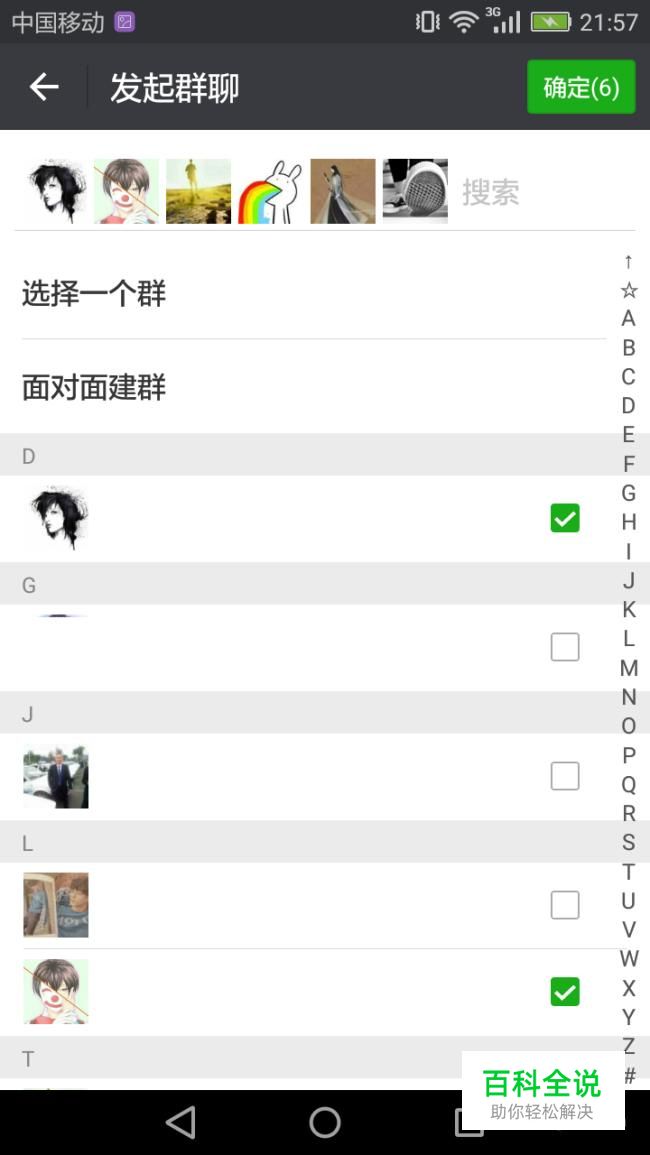Jump to starred contacts via ☆ index
The width and height of the screenshot is (650, 1155).
pos(629,289)
